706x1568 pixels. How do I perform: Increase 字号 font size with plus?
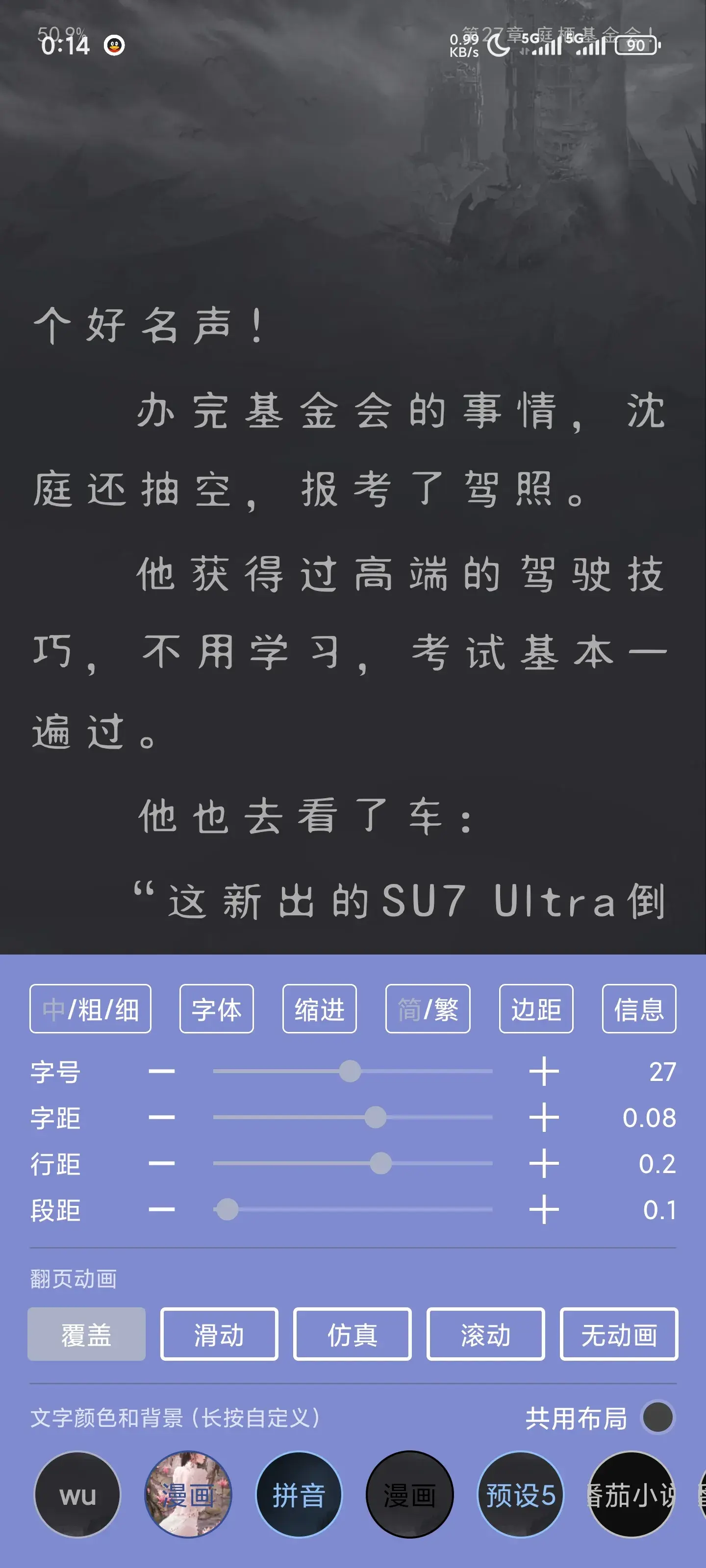[544, 1071]
